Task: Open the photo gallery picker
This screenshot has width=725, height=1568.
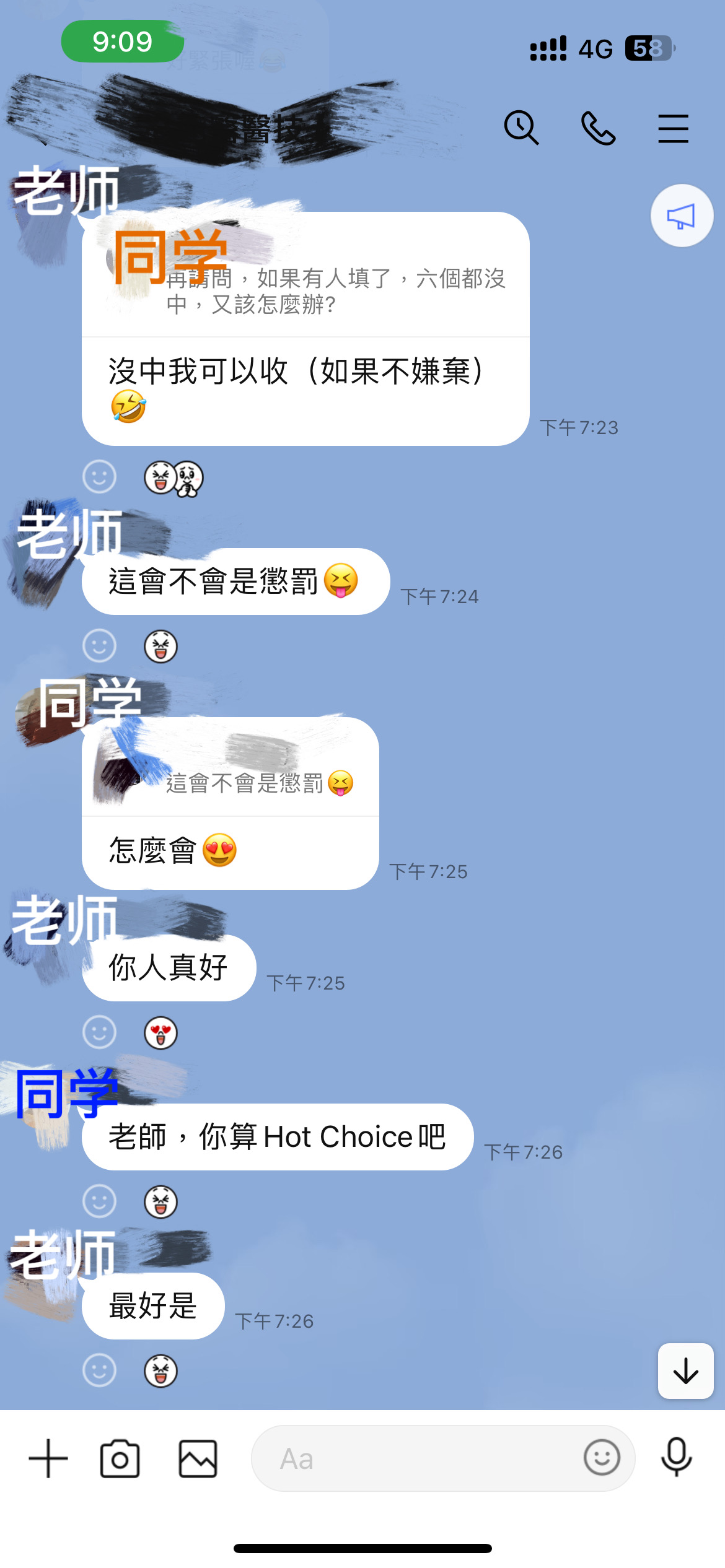Action: click(198, 1458)
